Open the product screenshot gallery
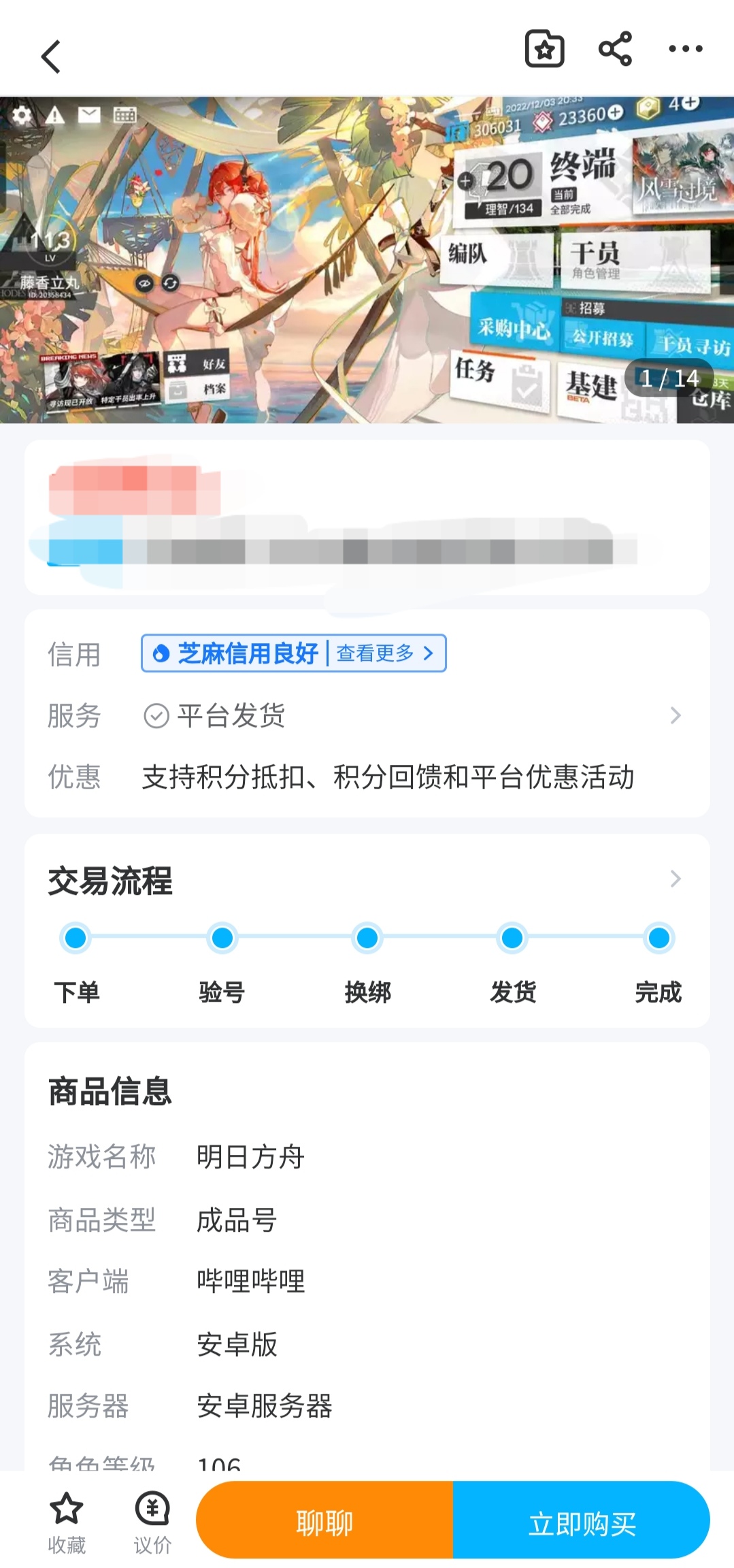Image resolution: width=734 pixels, height=1568 pixels. (367, 260)
